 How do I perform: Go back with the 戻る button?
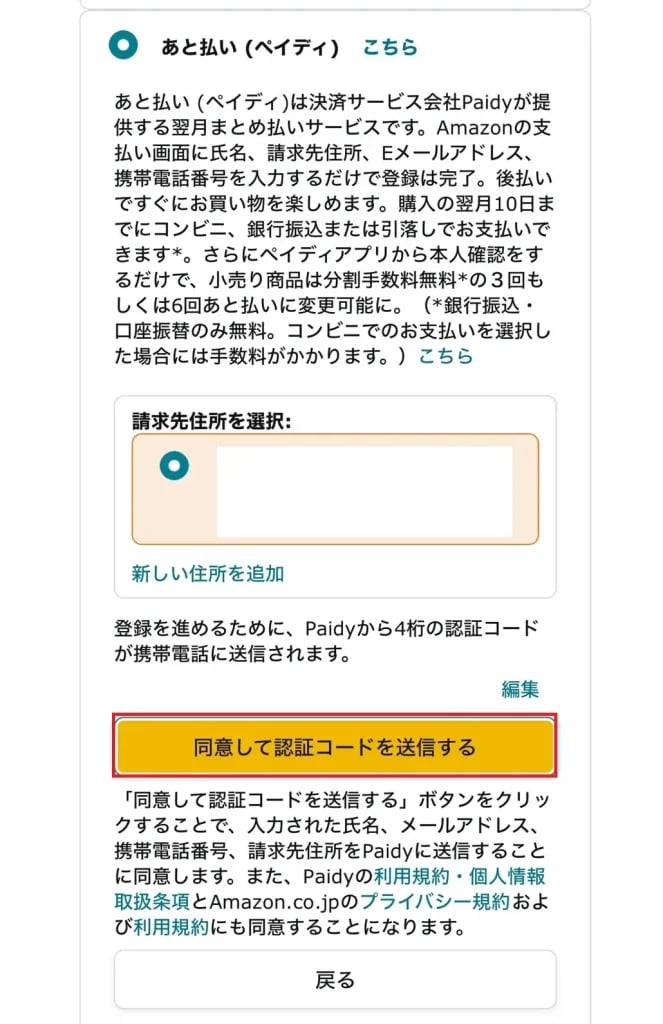pyautogui.click(x=334, y=979)
